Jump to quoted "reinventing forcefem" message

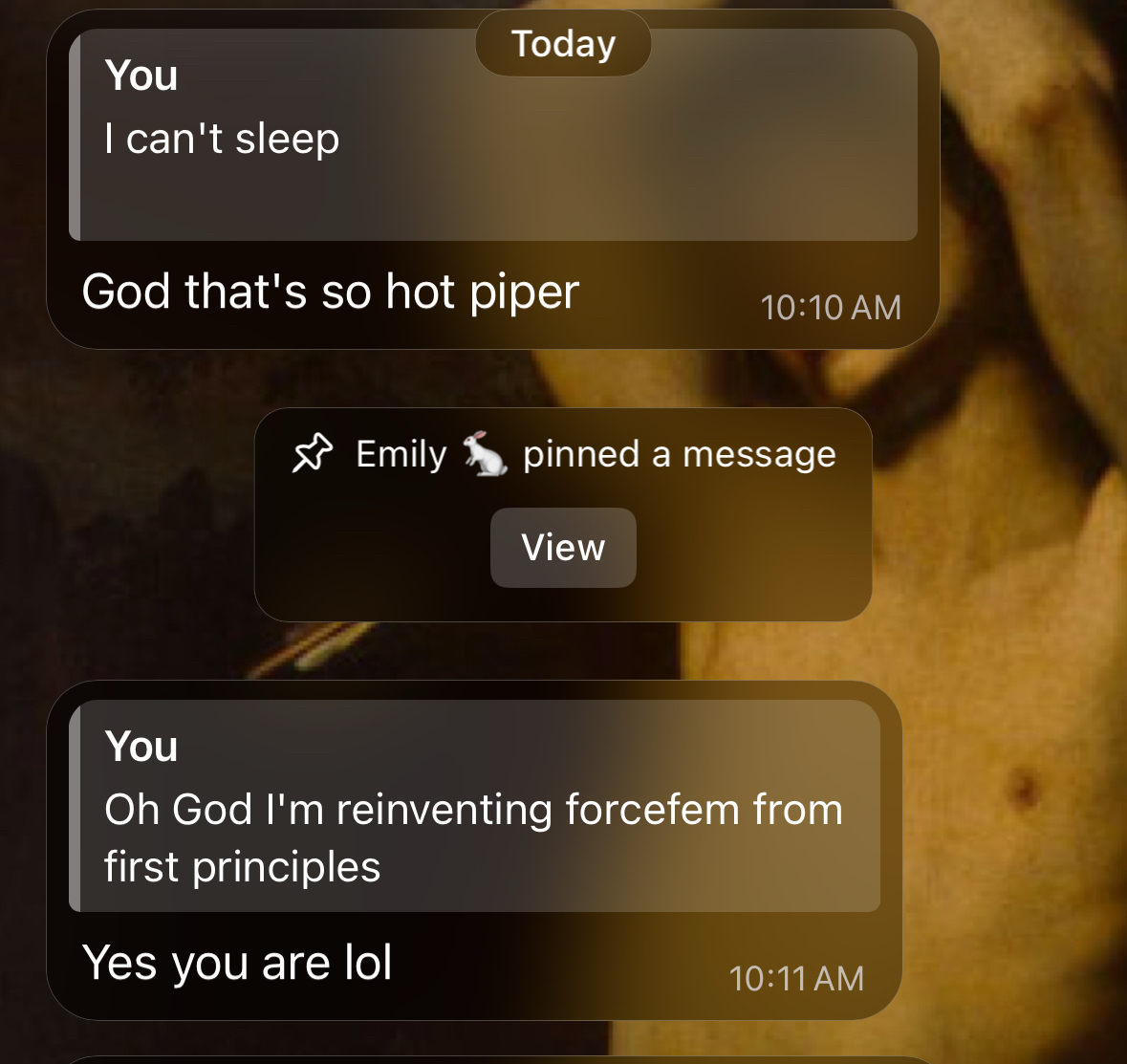[474, 806]
